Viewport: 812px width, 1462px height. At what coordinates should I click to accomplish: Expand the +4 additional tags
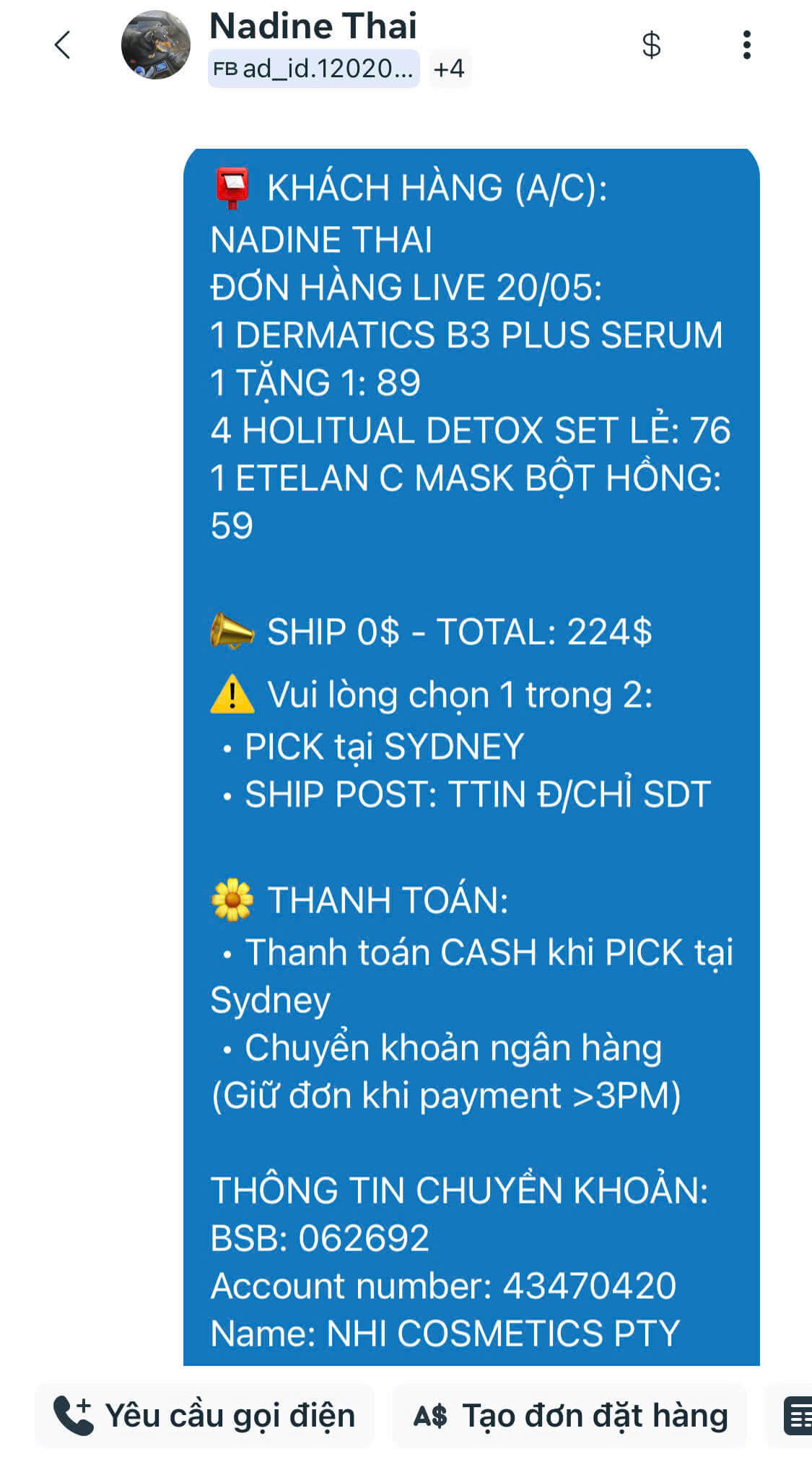pyautogui.click(x=449, y=69)
